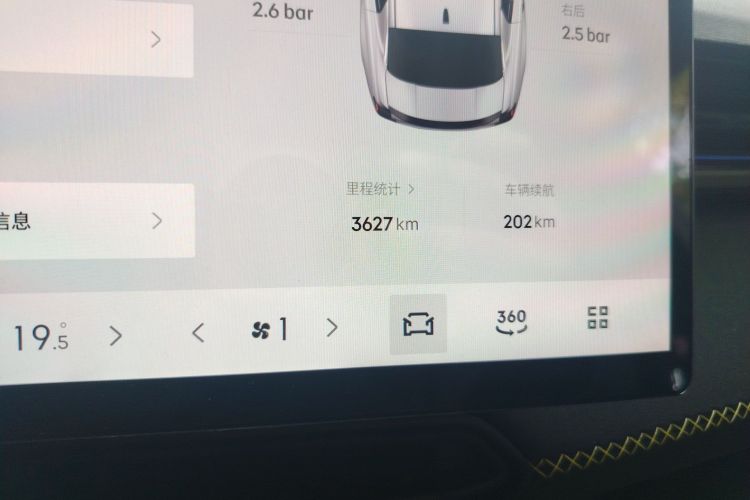Open the fan speed control
This screenshot has width=750, height=500.
click(x=269, y=329)
